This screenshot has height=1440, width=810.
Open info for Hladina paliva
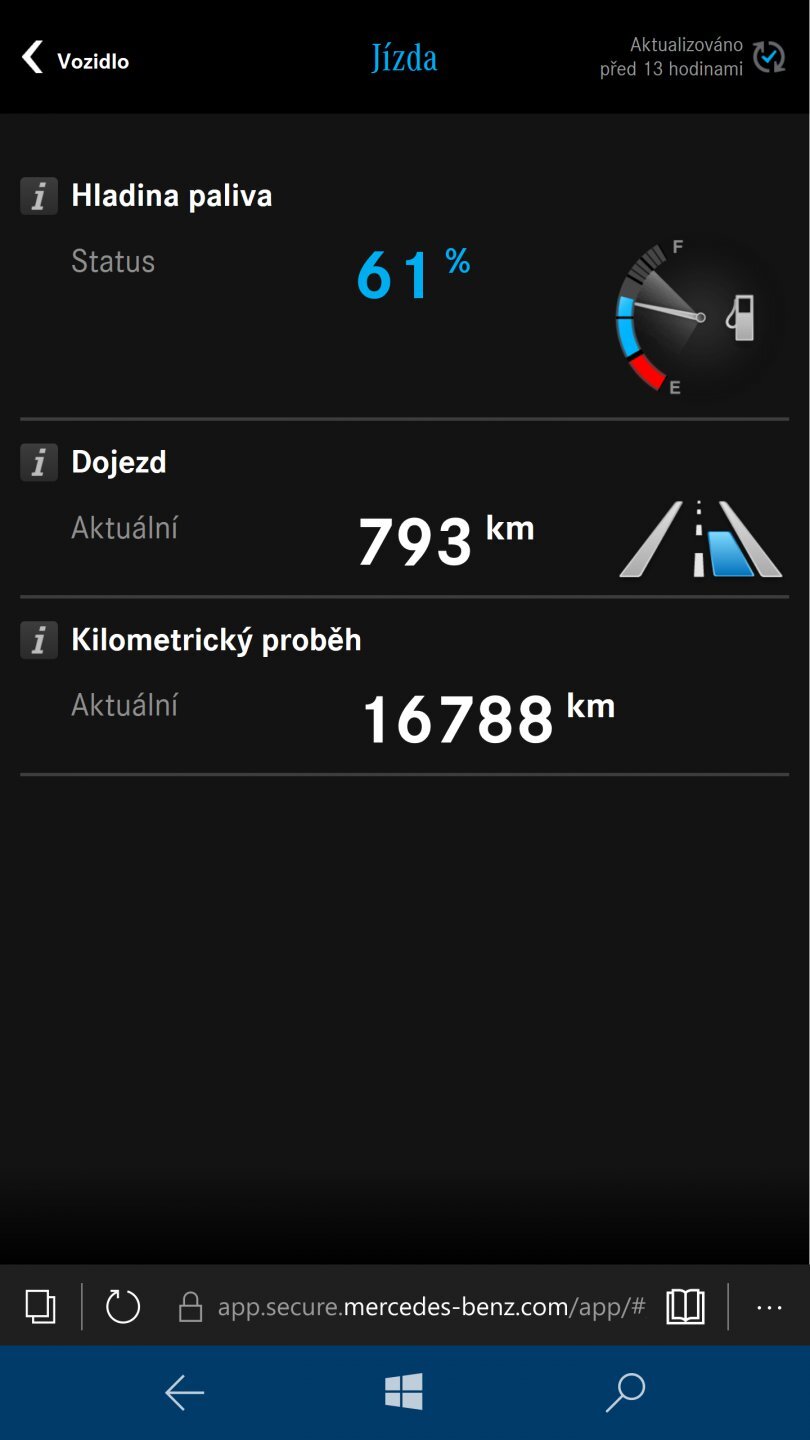click(x=39, y=196)
